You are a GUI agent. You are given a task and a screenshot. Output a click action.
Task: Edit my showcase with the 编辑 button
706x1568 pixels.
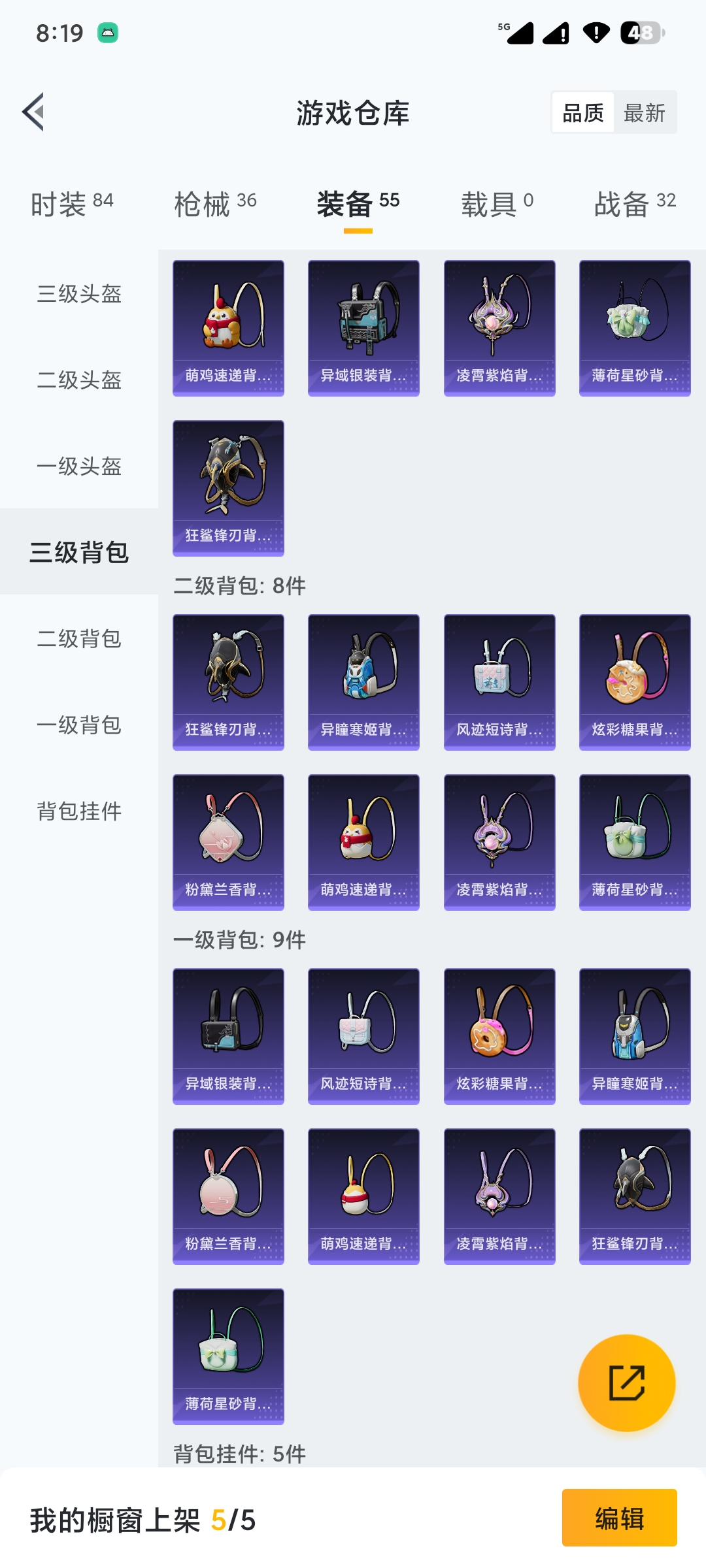(x=619, y=1518)
